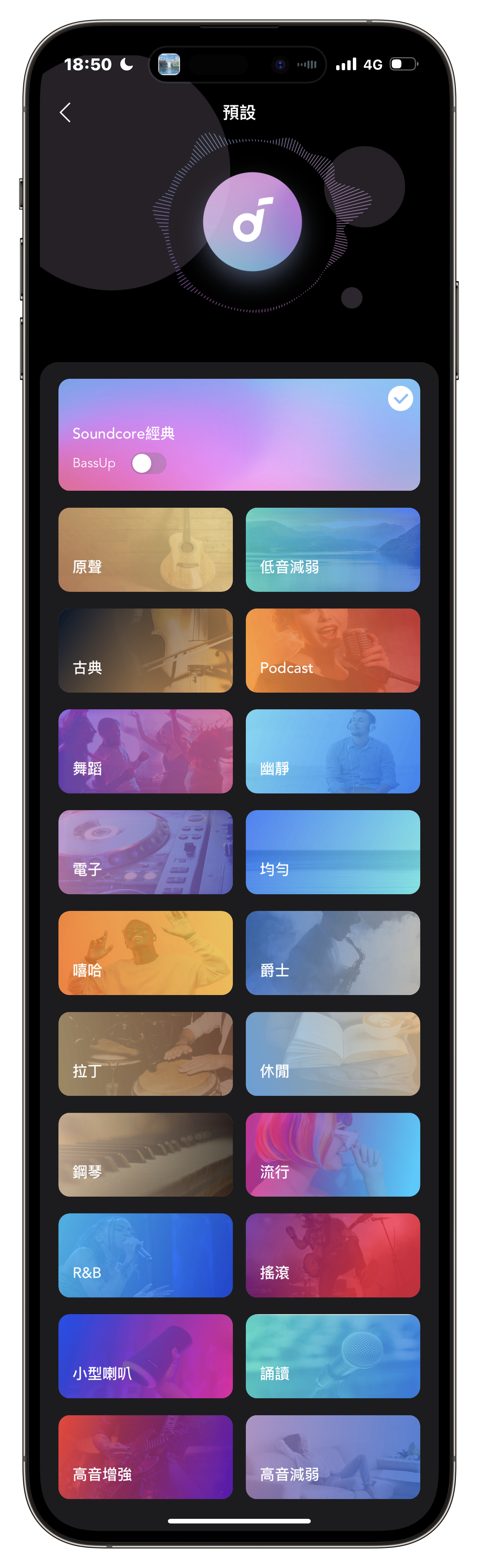This screenshot has height=1568, width=479.
Task: Choose the 嘻哈 preset
Action: point(145,953)
